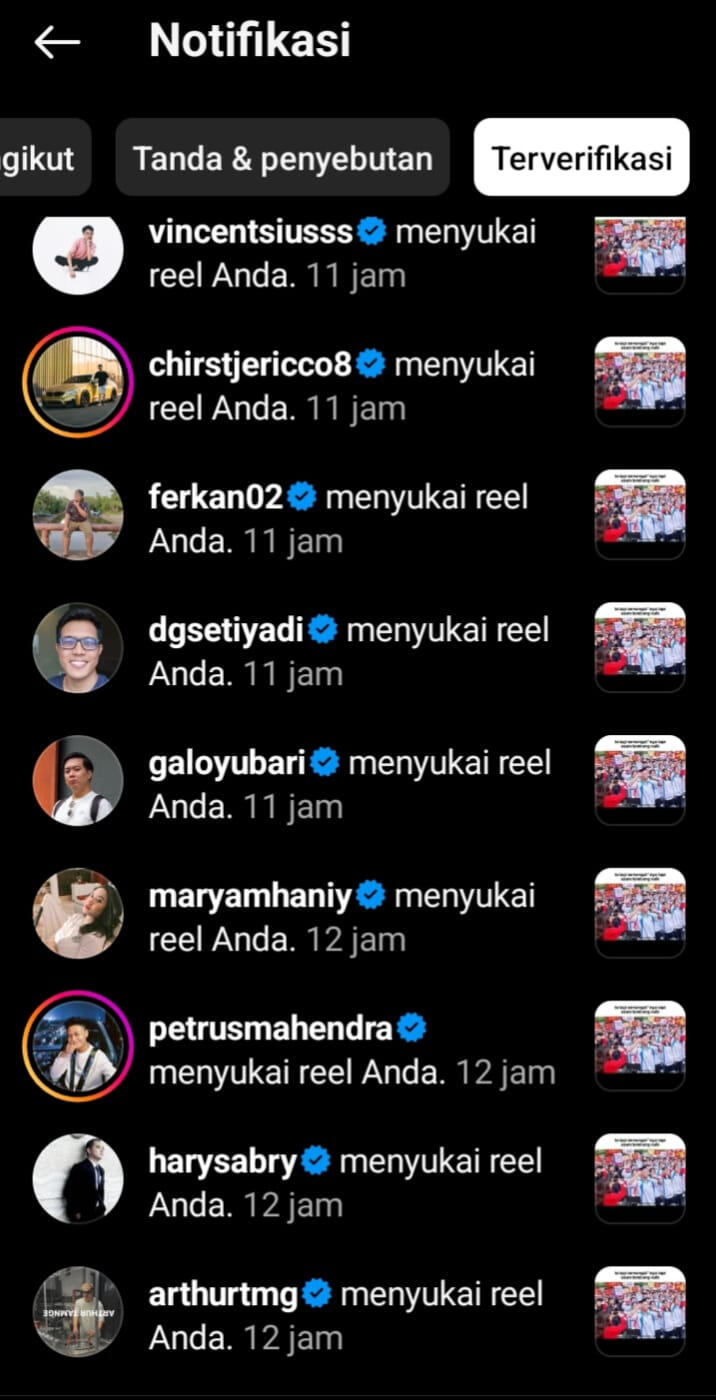The height and width of the screenshot is (1400, 716).
Task: Go back from the Notifikasi screen
Action: pos(57,42)
